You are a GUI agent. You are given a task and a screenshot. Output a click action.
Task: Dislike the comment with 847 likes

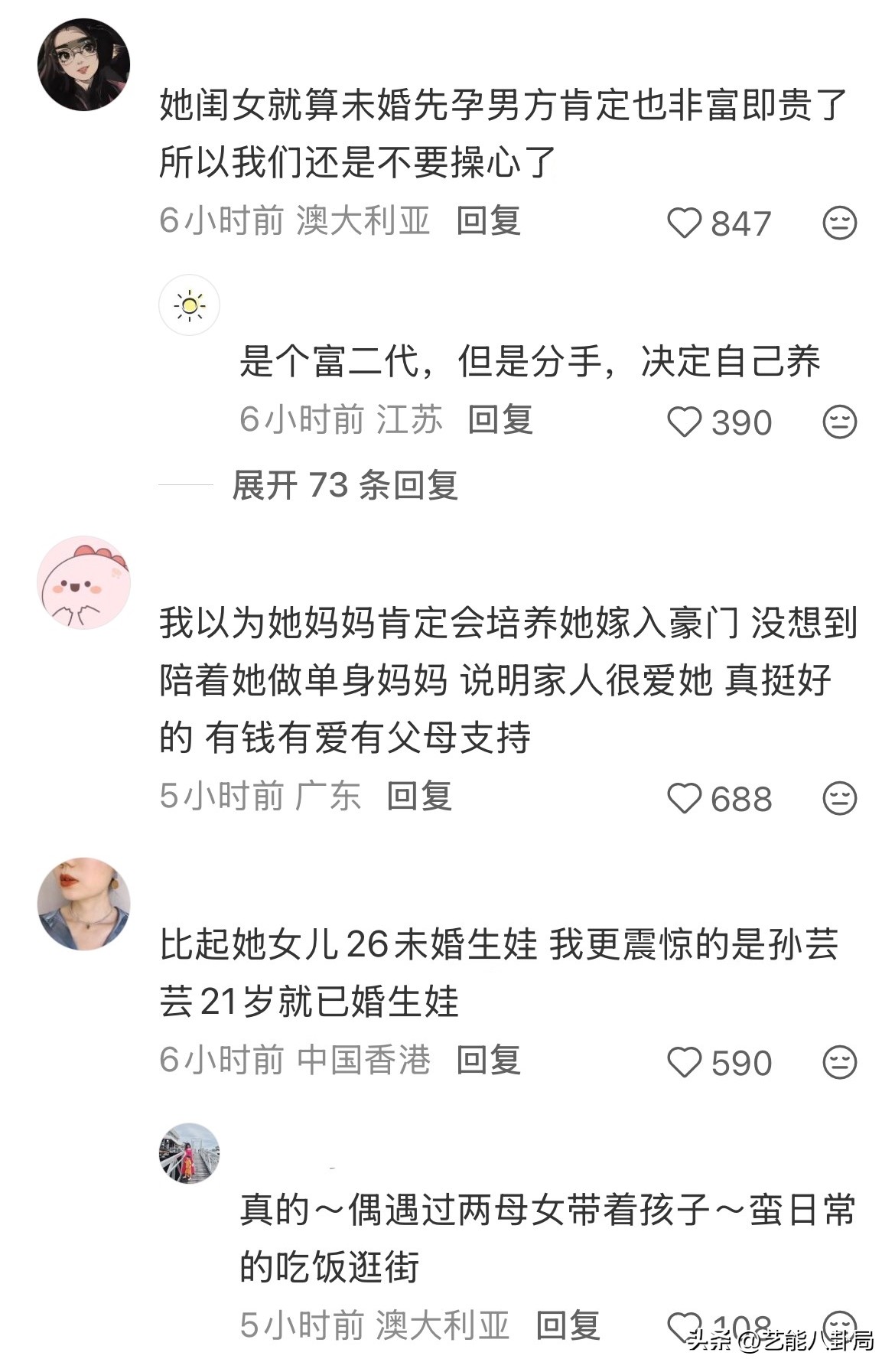pyautogui.click(x=839, y=223)
